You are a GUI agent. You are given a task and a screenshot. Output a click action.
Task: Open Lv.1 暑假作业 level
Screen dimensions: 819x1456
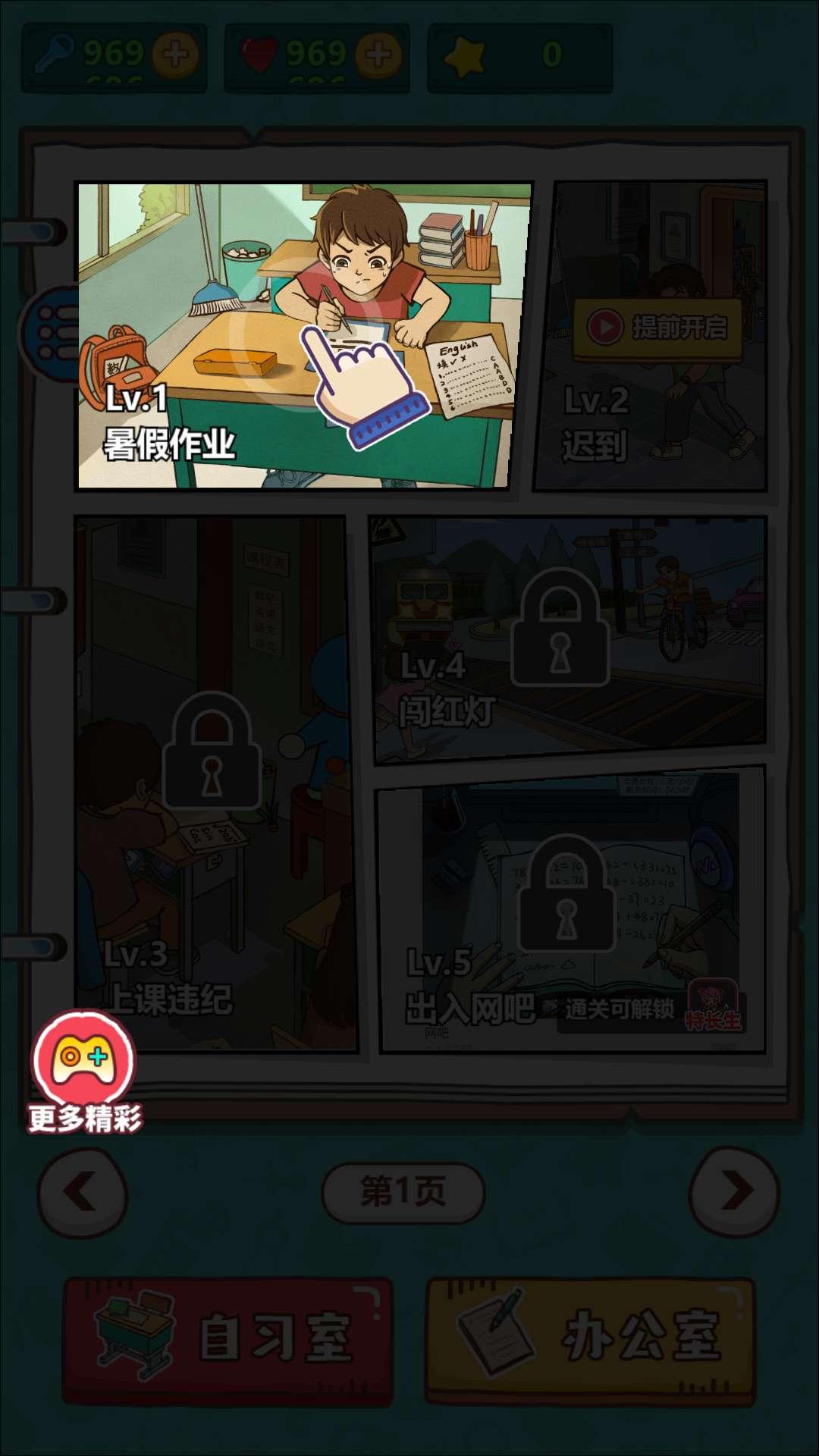pyautogui.click(x=303, y=335)
